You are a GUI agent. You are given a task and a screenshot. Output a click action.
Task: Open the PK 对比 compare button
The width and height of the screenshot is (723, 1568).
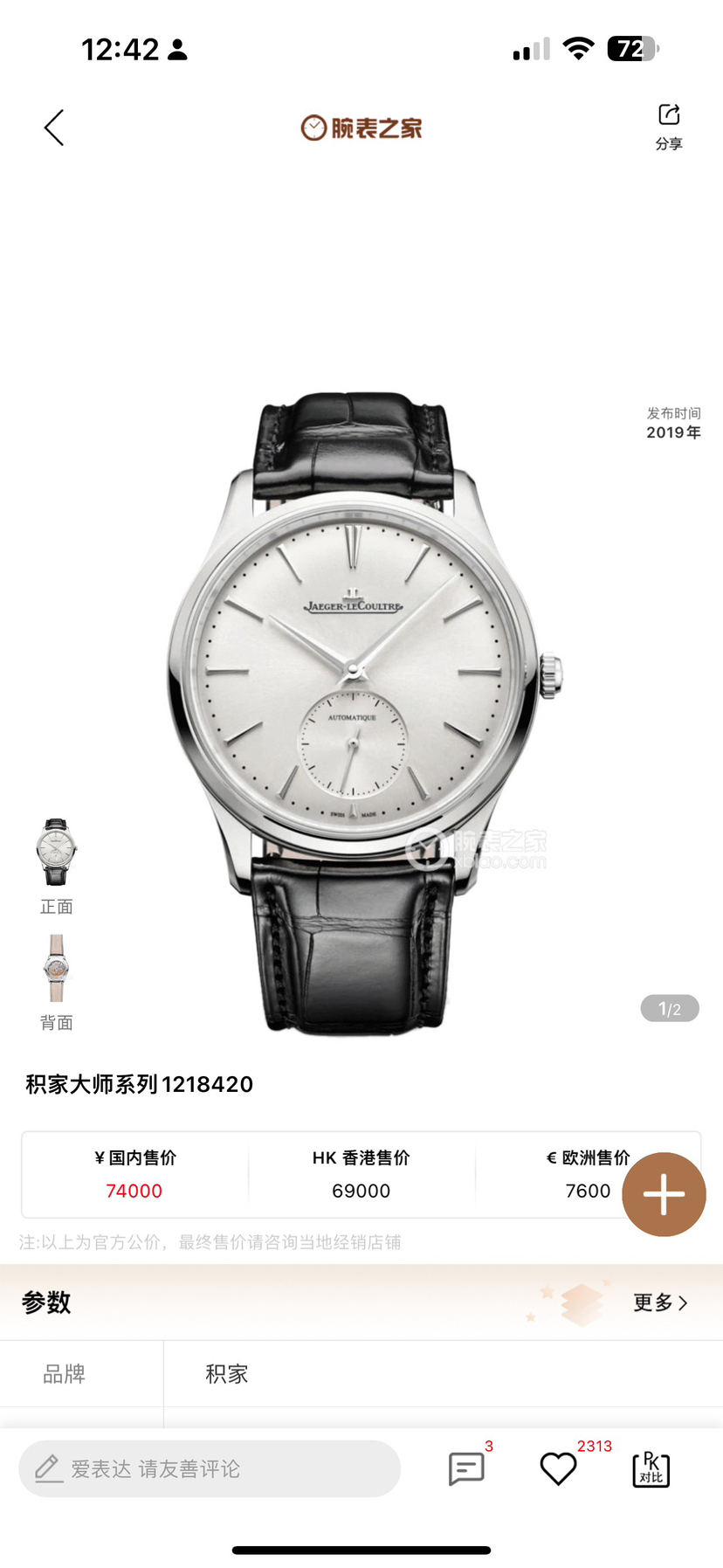651,1468
